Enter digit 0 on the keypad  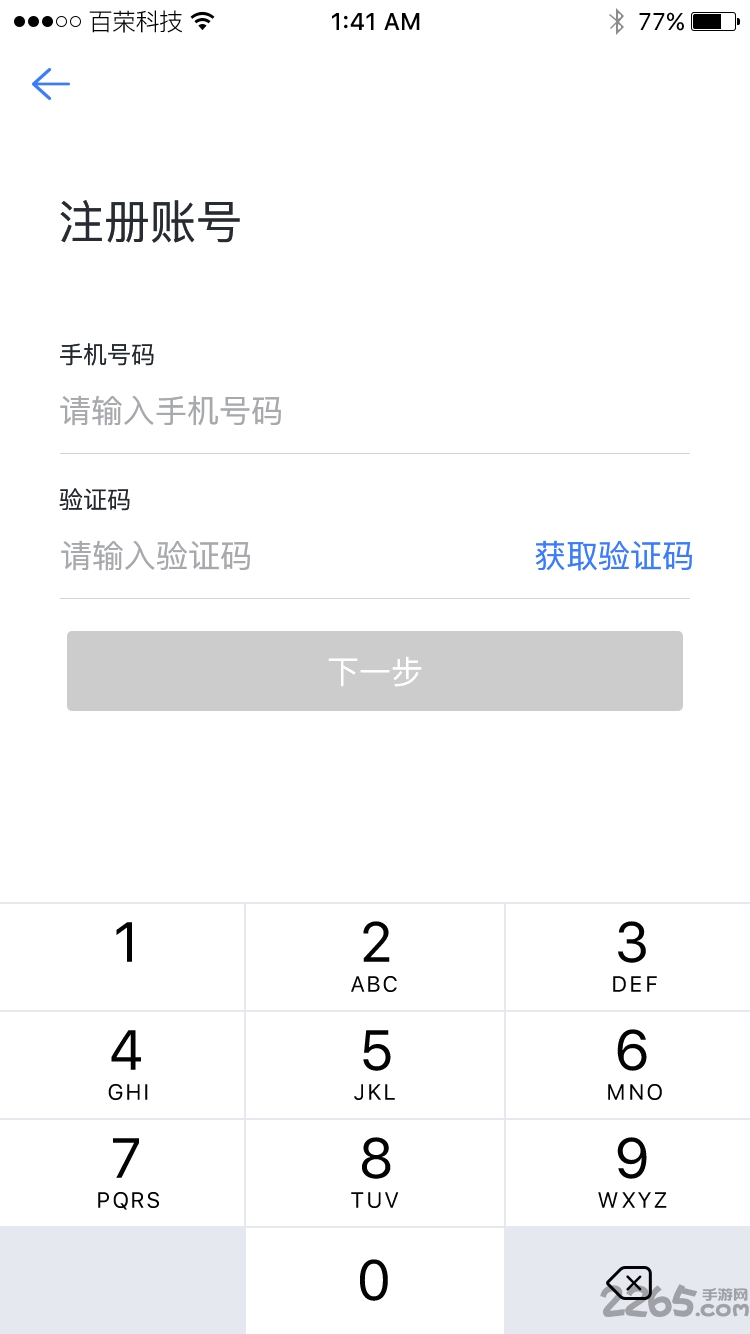point(375,1281)
